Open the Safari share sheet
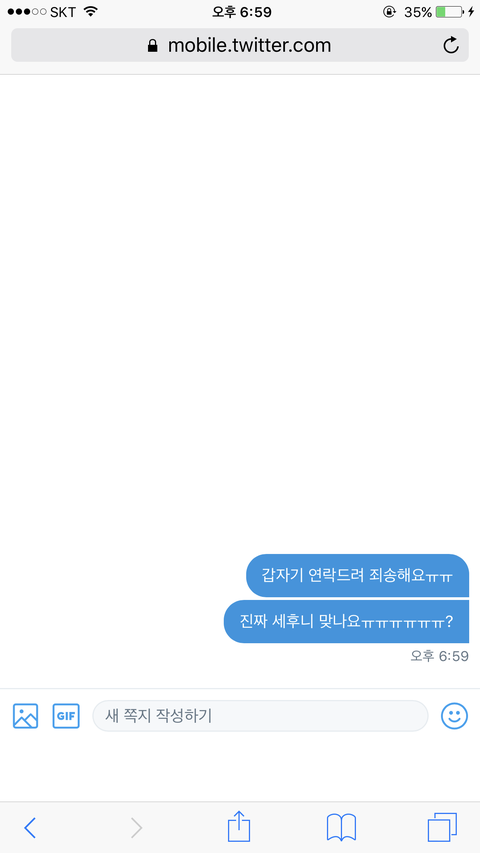The image size is (480, 853). click(238, 826)
